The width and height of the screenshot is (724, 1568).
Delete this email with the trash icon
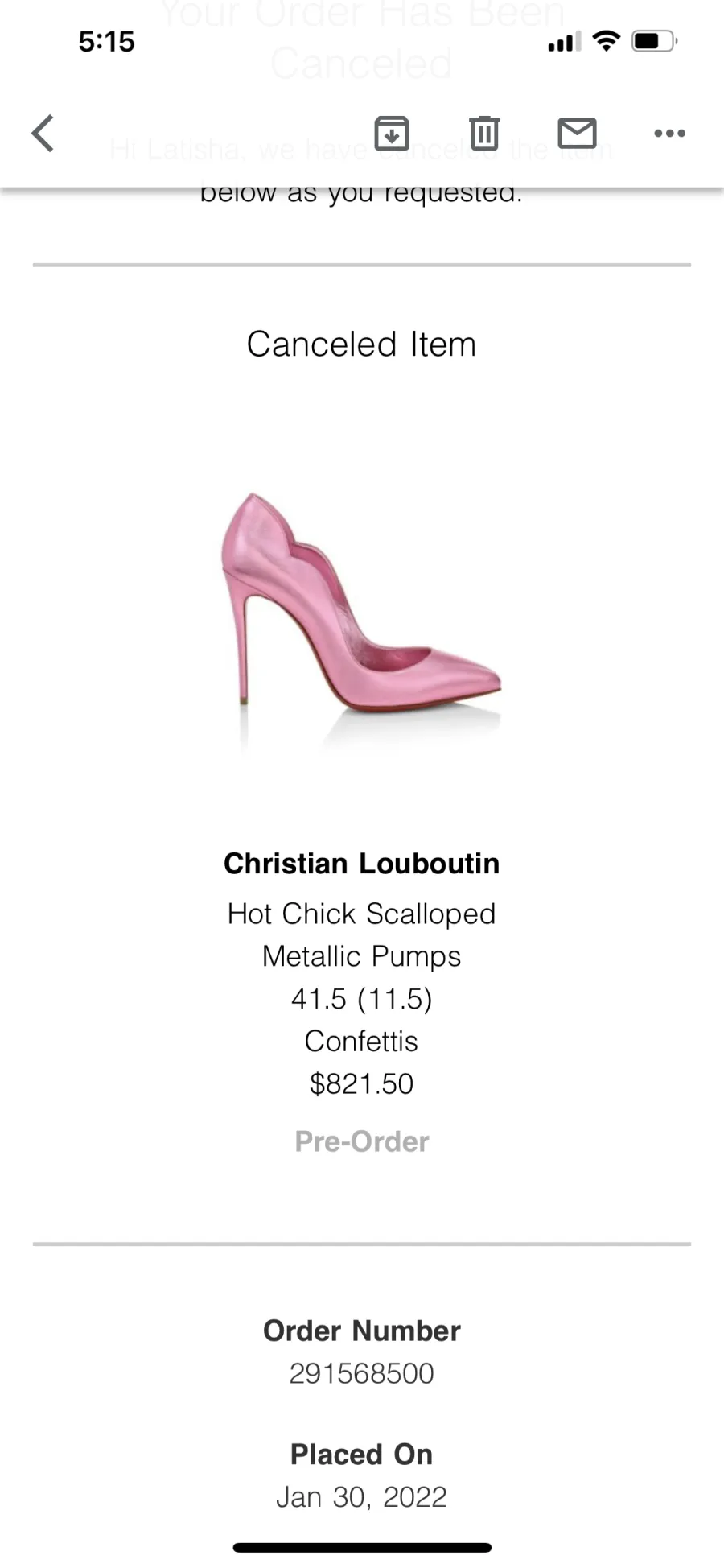484,133
